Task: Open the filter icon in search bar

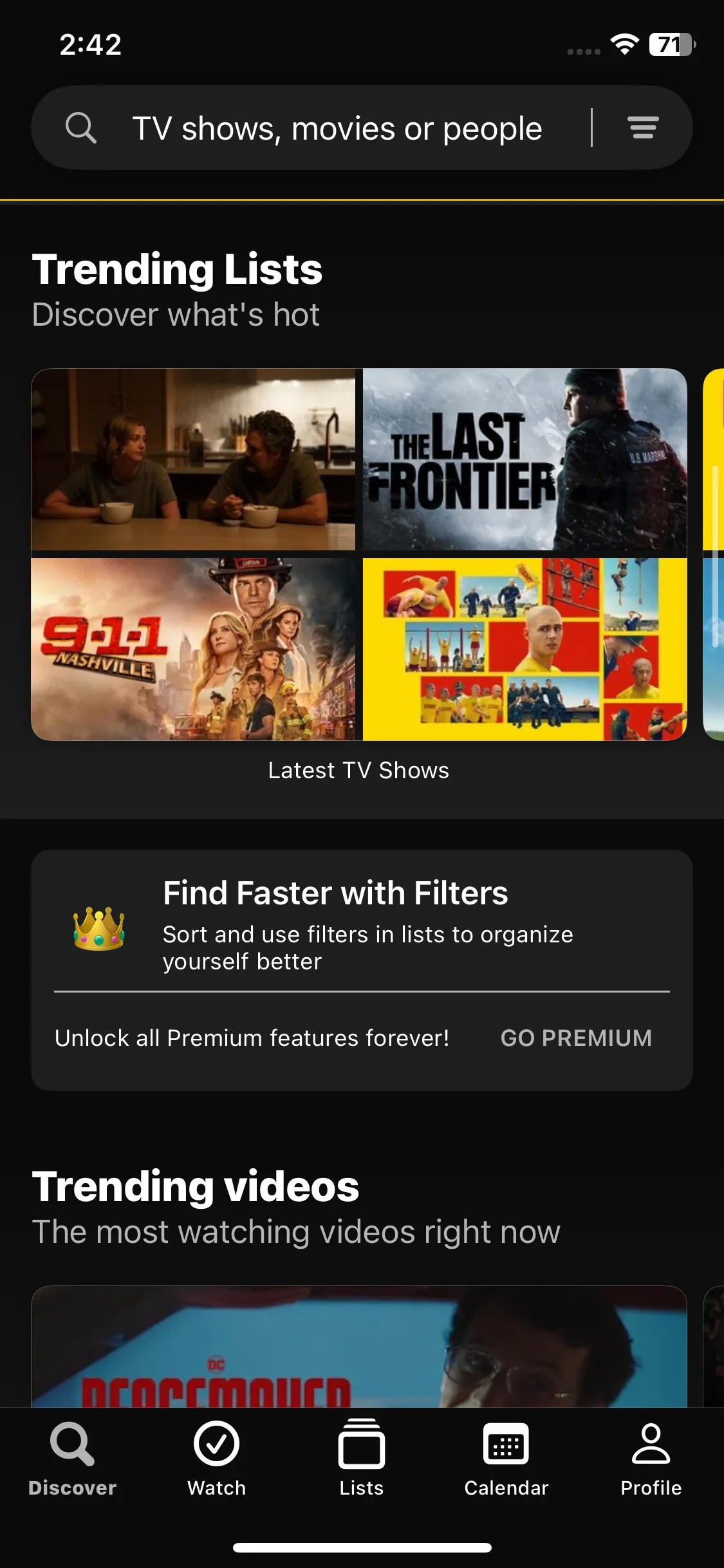Action: point(643,128)
